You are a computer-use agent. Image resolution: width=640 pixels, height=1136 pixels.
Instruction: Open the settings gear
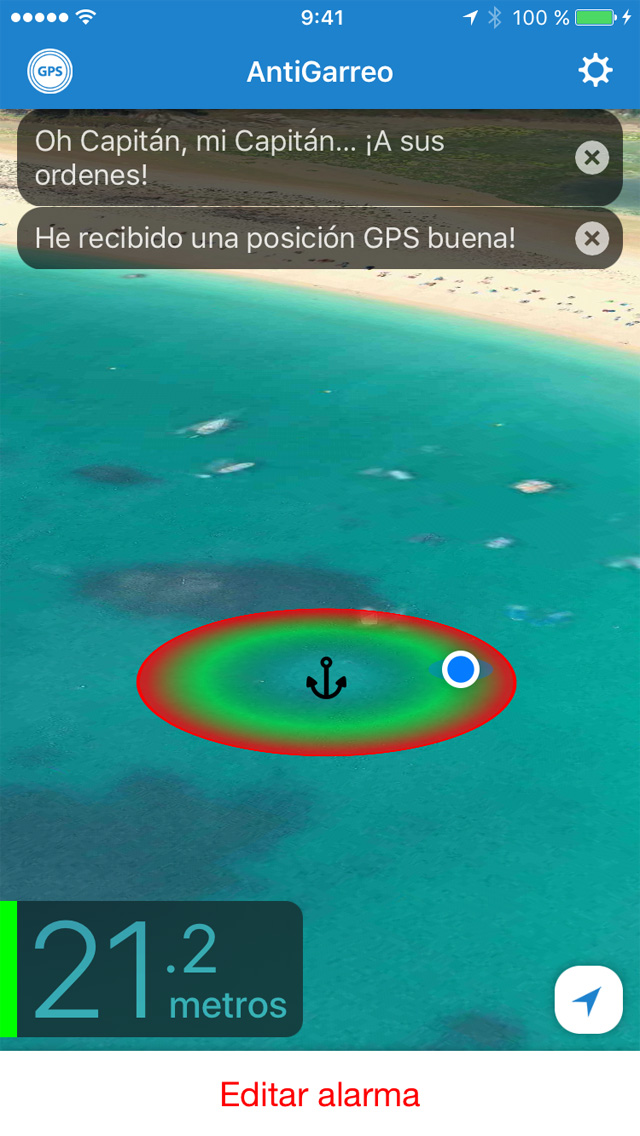595,71
